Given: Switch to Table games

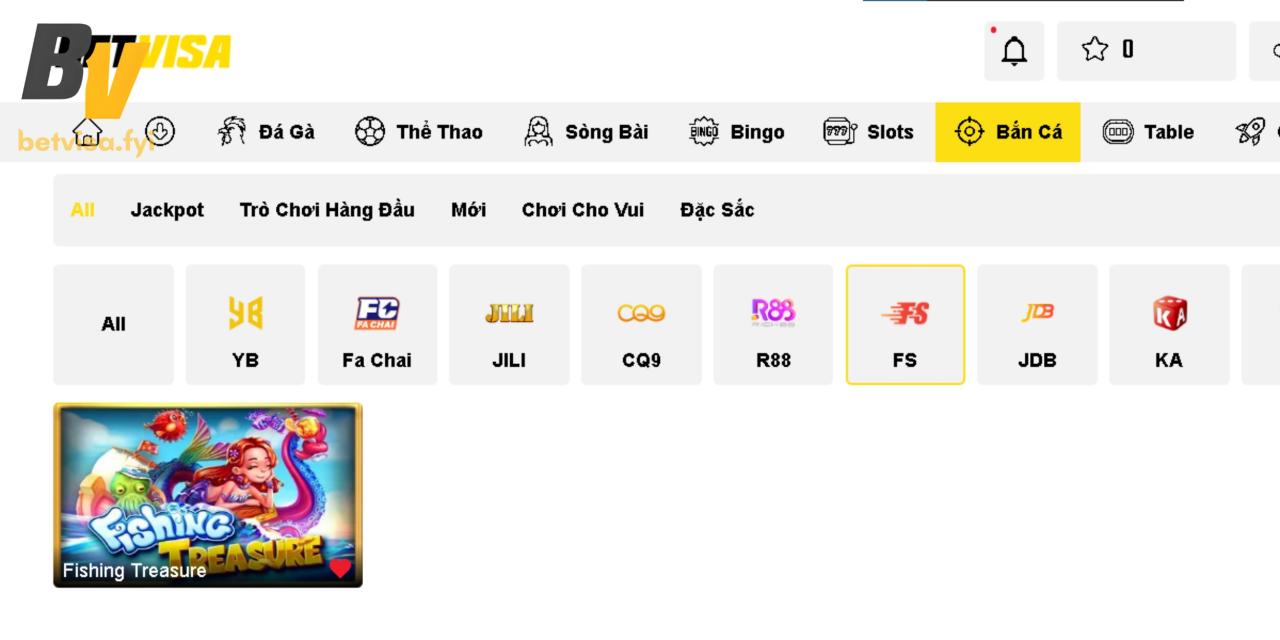Looking at the screenshot, I should tap(1148, 132).
